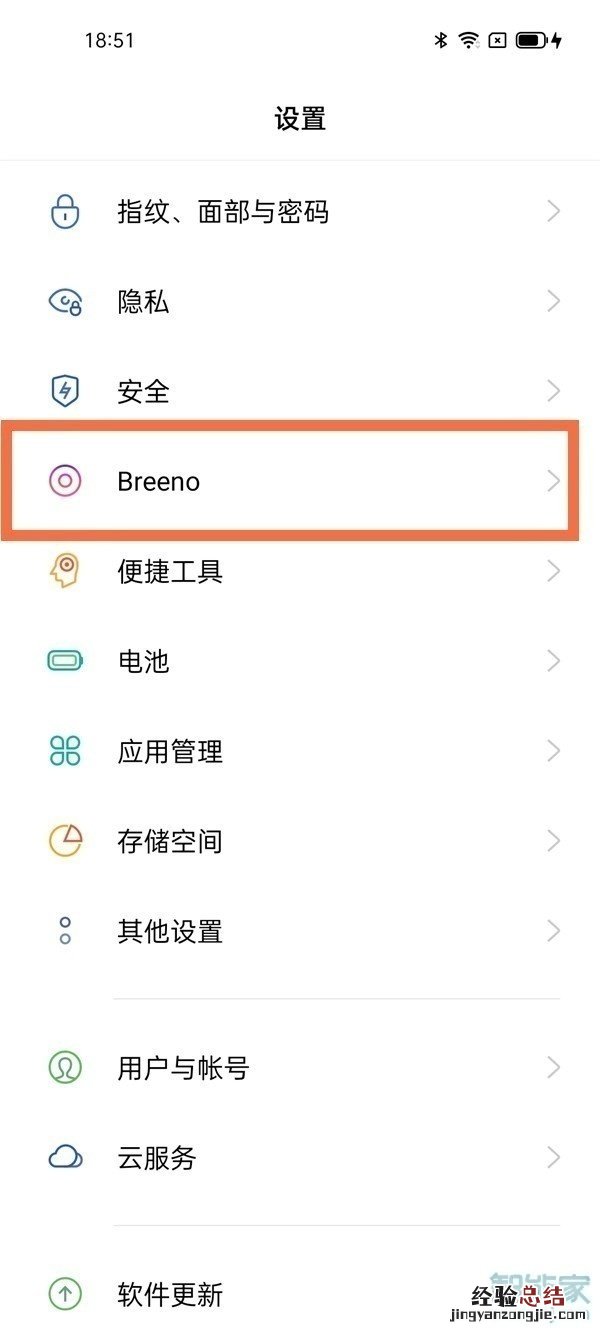
Task: Go to 用户与帐号 users and accounts
Action: 183,1068
